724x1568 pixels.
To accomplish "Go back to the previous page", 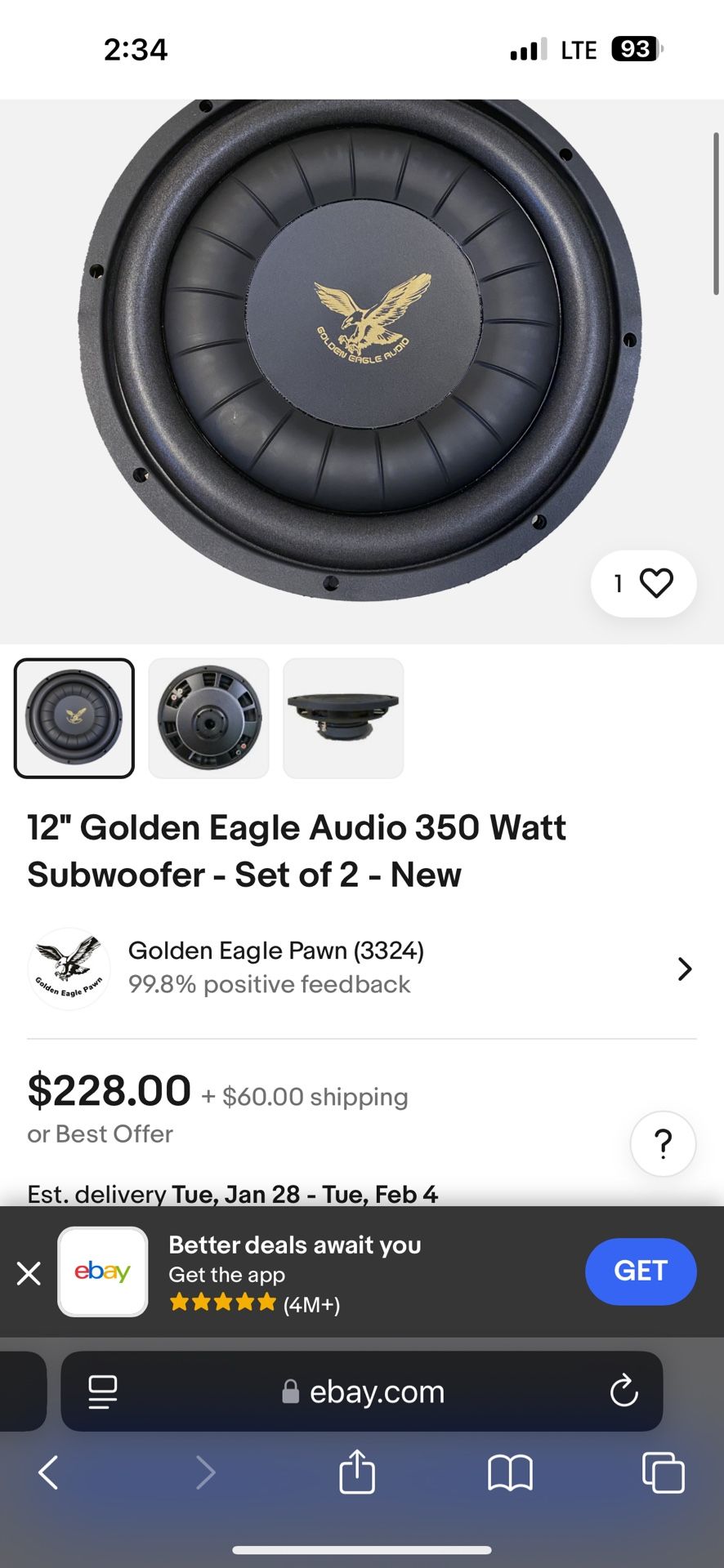I will (x=49, y=1472).
